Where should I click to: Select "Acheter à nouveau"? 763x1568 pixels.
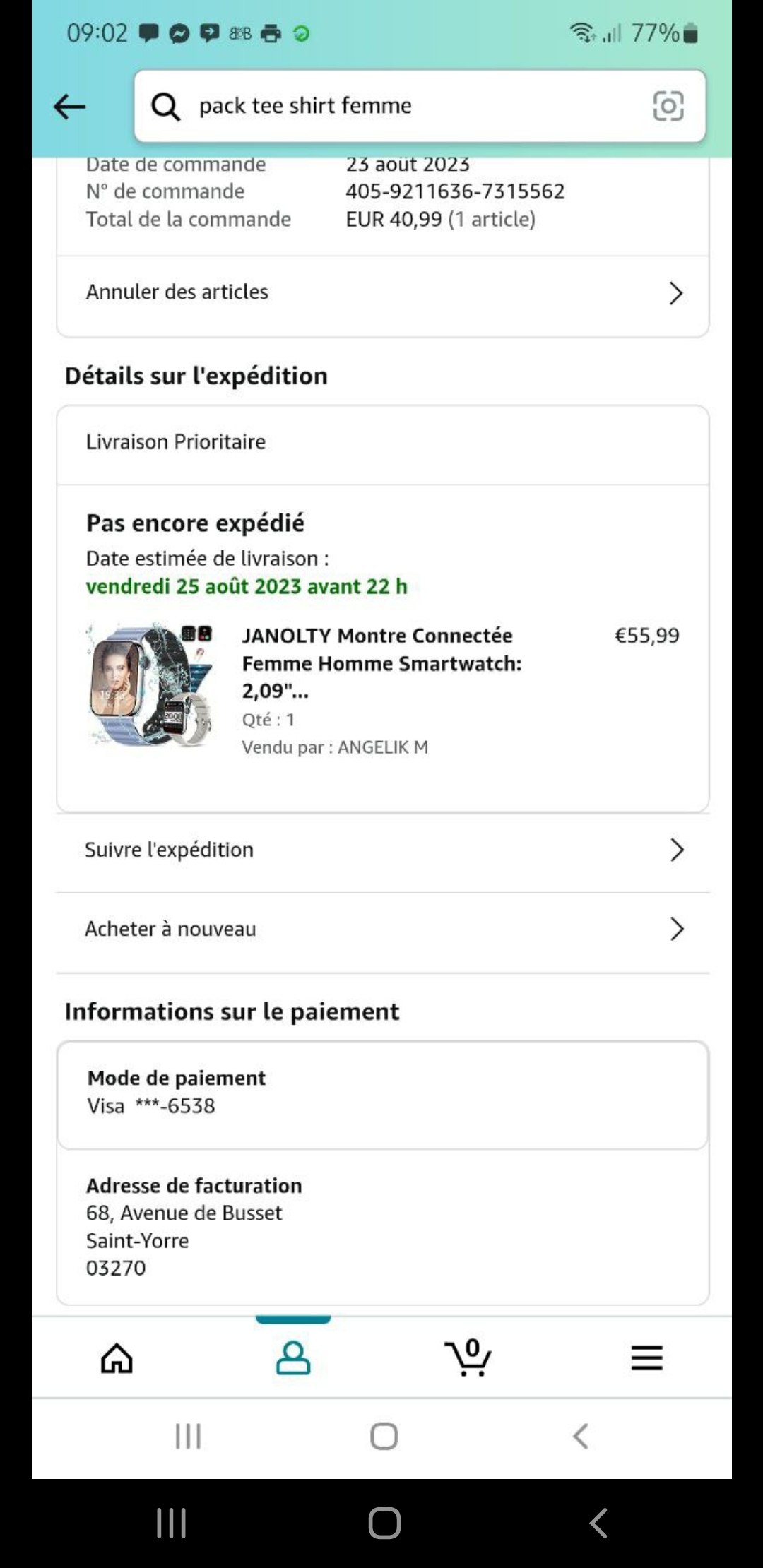click(x=383, y=929)
